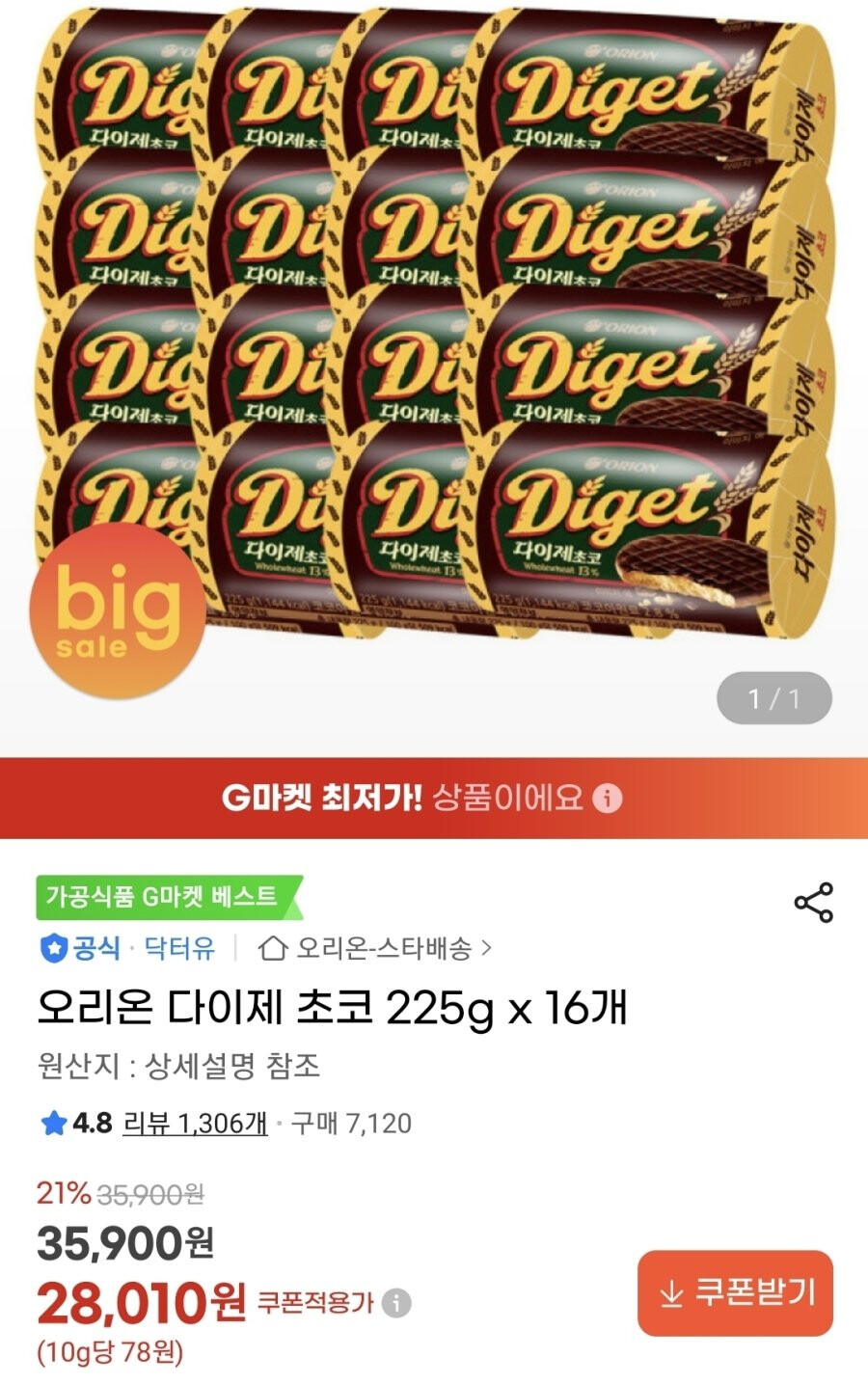
Task: Show info about 쿠폰적용가 price
Action: click(x=396, y=1304)
